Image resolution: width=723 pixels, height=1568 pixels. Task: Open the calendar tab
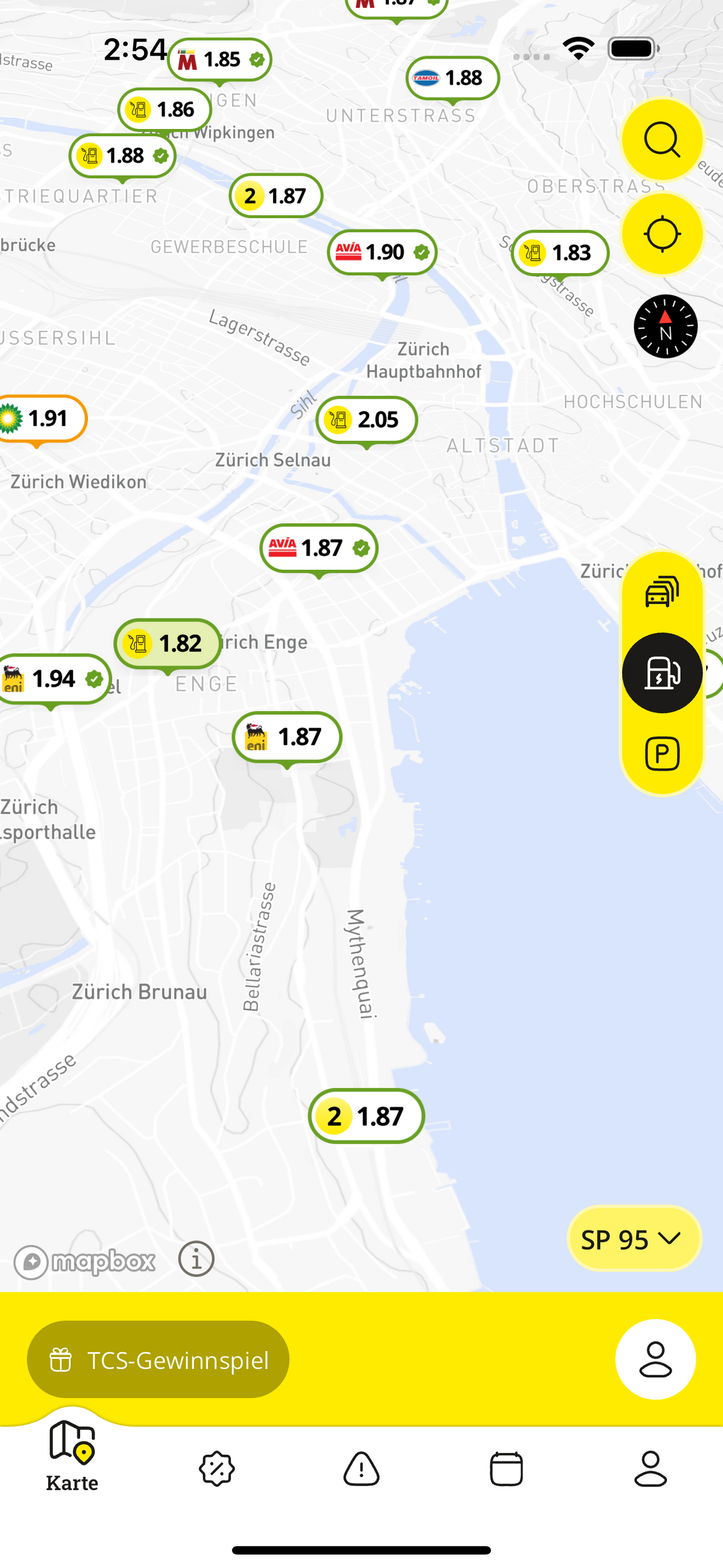pos(506,1469)
